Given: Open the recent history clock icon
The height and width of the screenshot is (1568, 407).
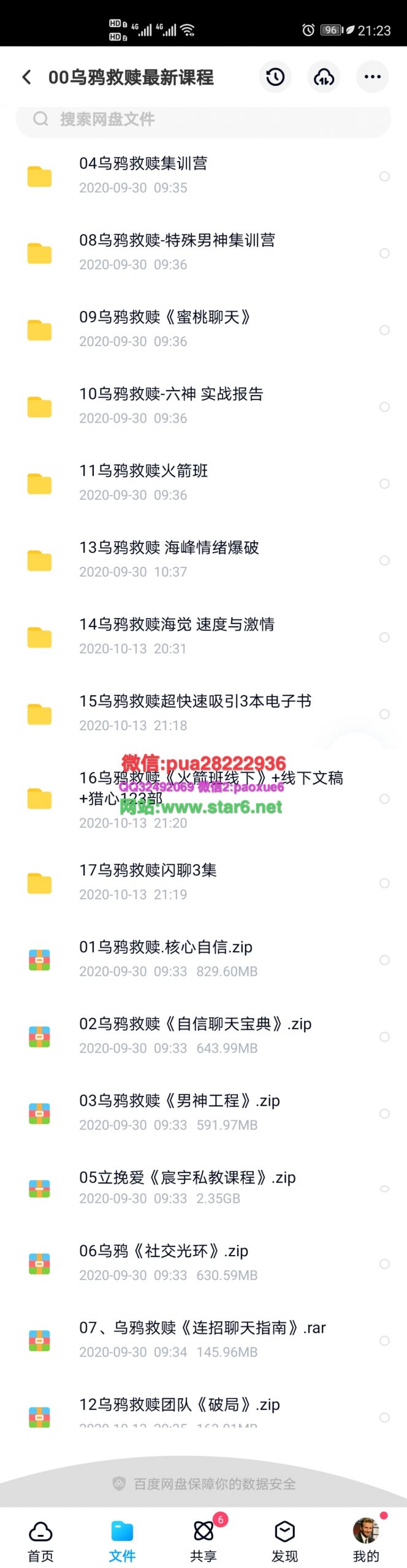Looking at the screenshot, I should [x=275, y=77].
